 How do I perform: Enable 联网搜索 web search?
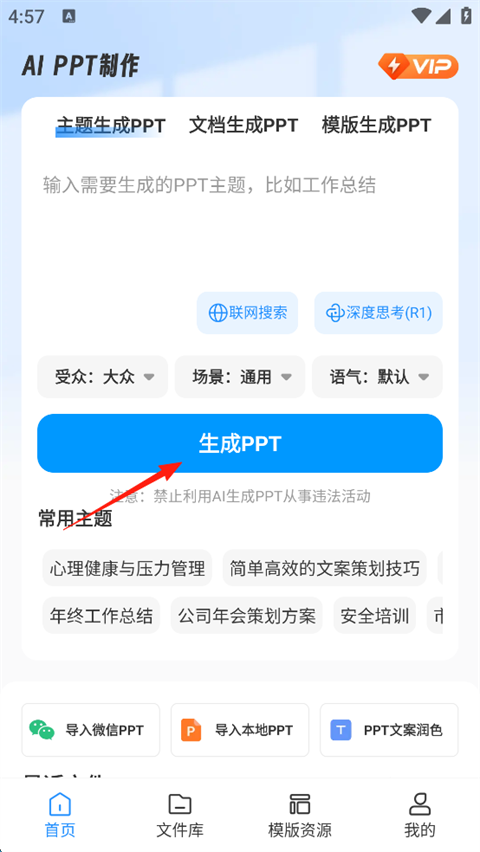(247, 312)
